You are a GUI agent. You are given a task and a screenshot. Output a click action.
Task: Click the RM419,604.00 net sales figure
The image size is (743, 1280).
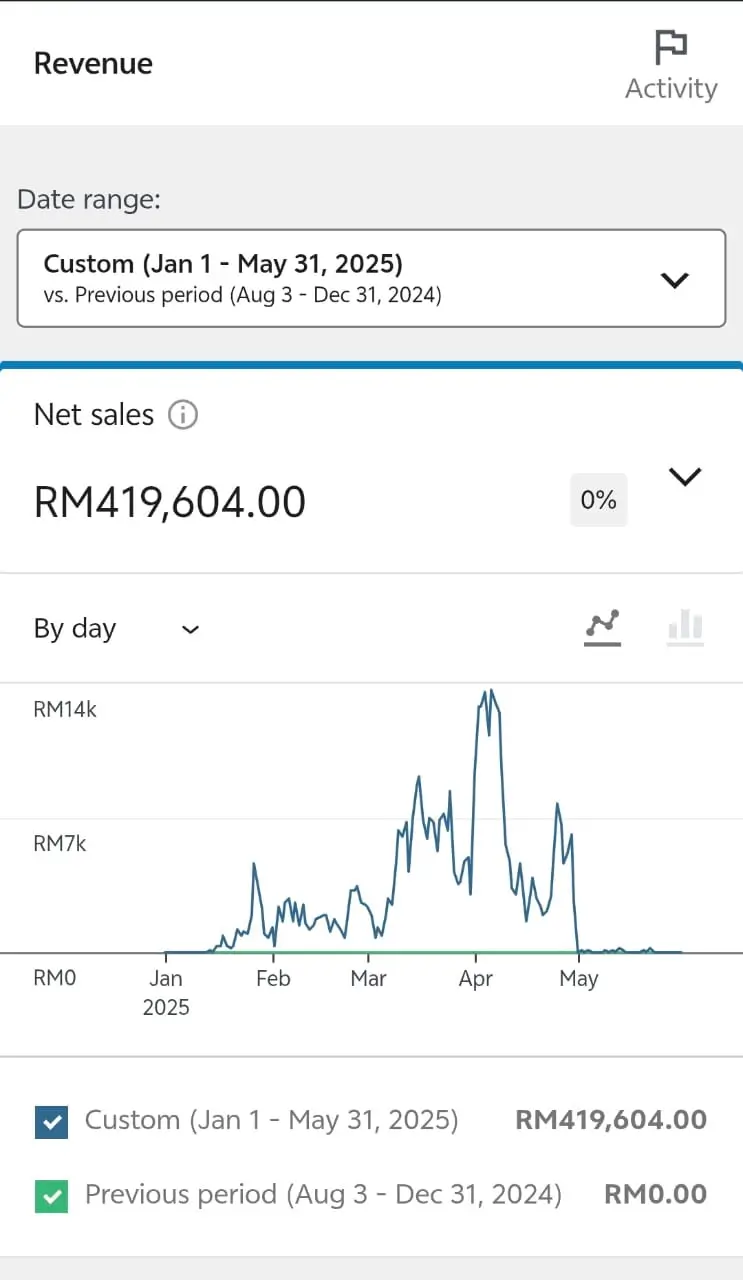(x=169, y=501)
